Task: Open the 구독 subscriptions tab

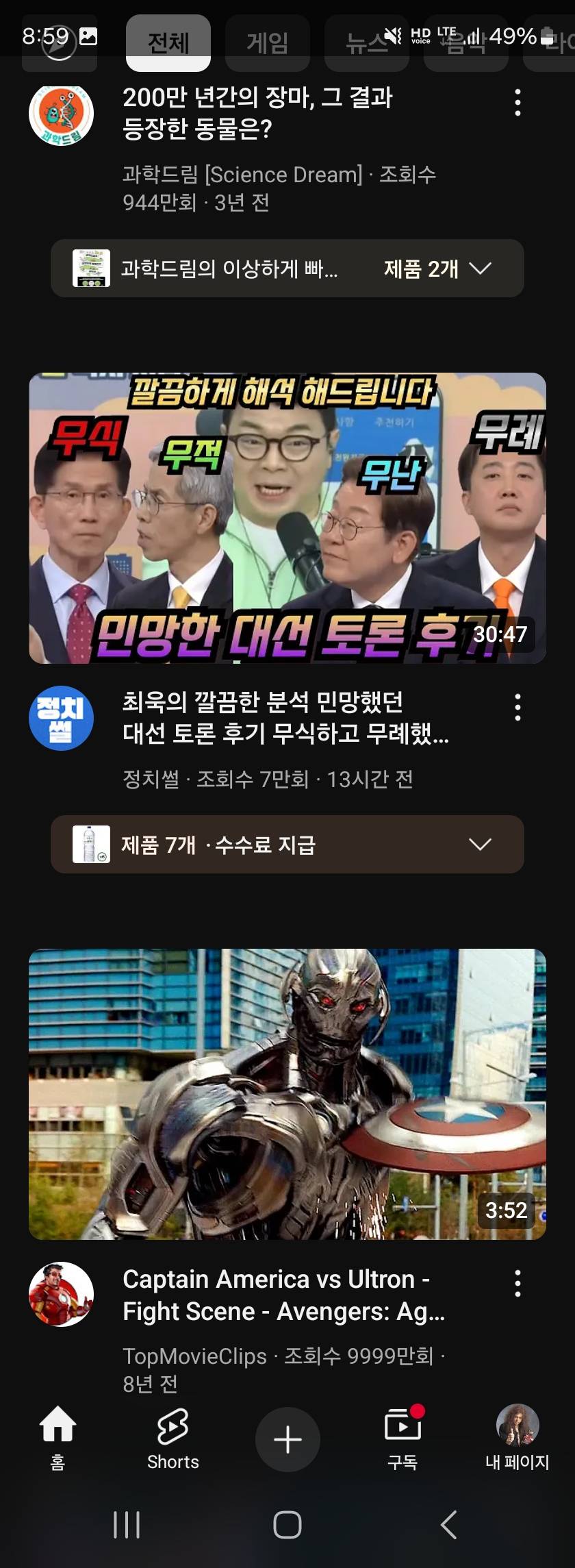Action: click(x=402, y=1437)
